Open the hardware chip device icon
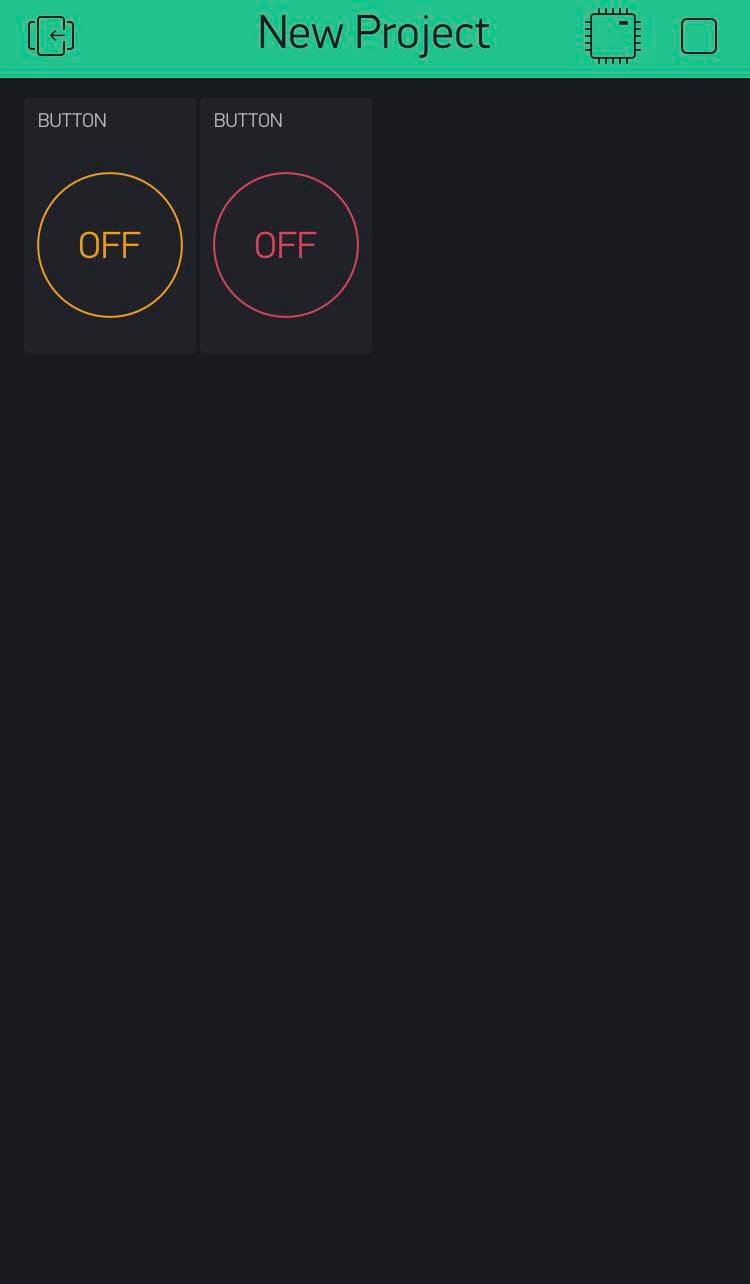 [612, 36]
